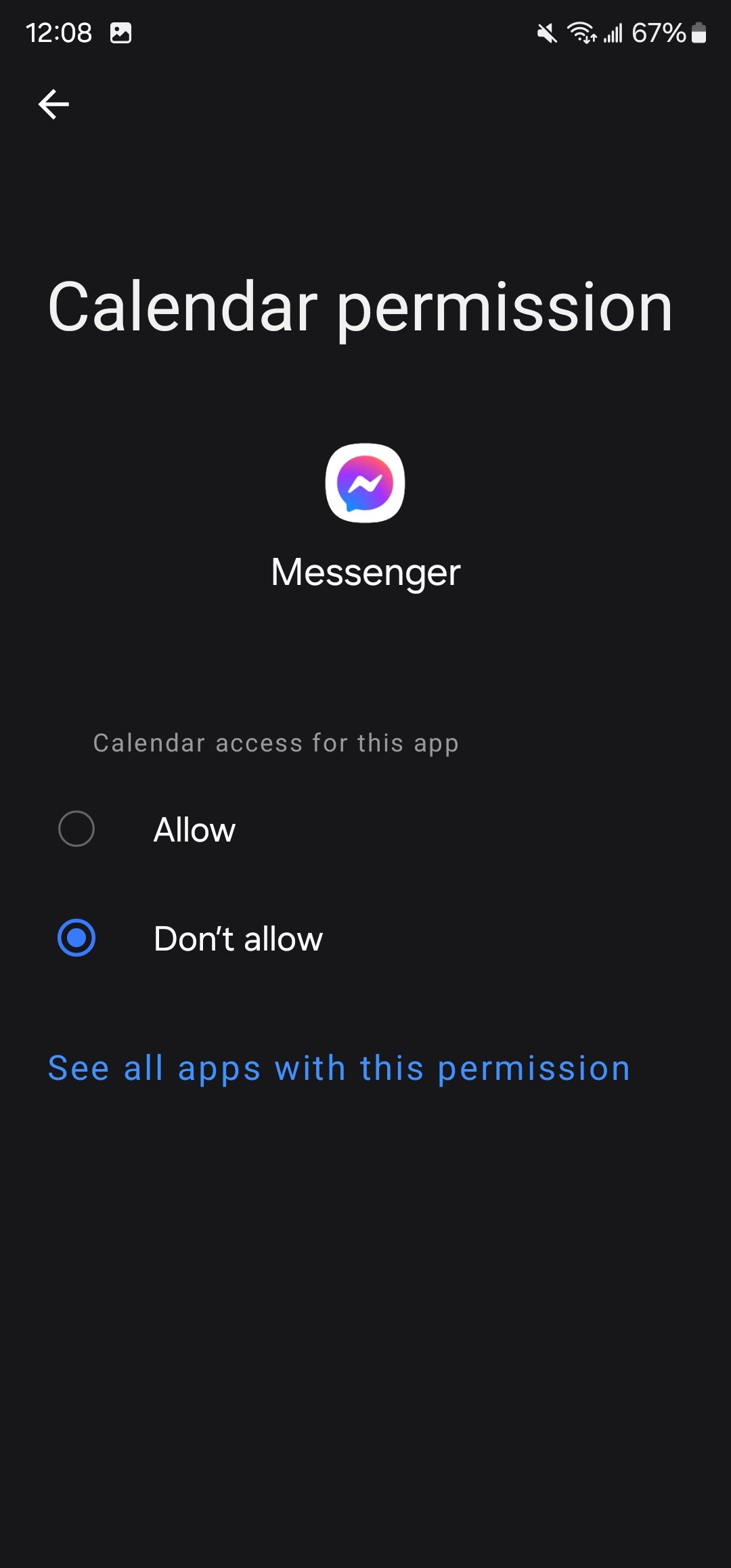Open See all apps with this permission
The image size is (731, 1568).
point(338,1068)
